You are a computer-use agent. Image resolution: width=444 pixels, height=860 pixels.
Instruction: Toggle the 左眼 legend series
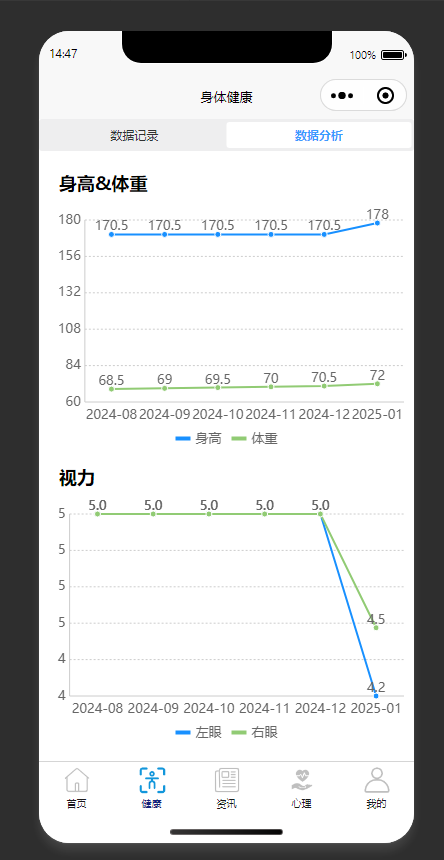point(198,732)
